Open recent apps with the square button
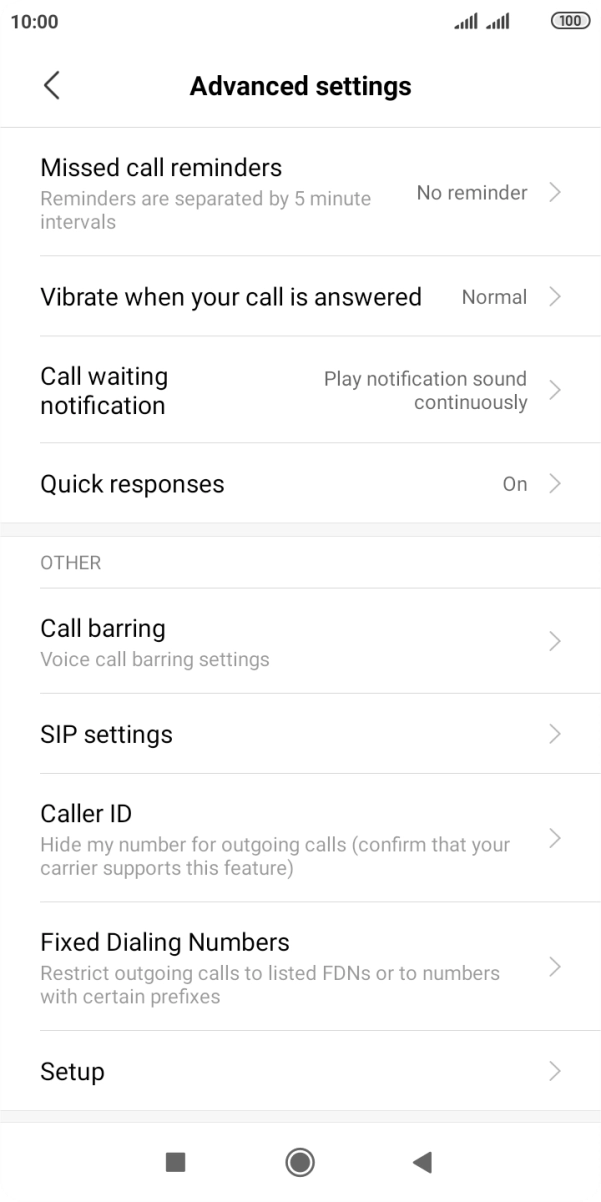 tap(175, 1161)
